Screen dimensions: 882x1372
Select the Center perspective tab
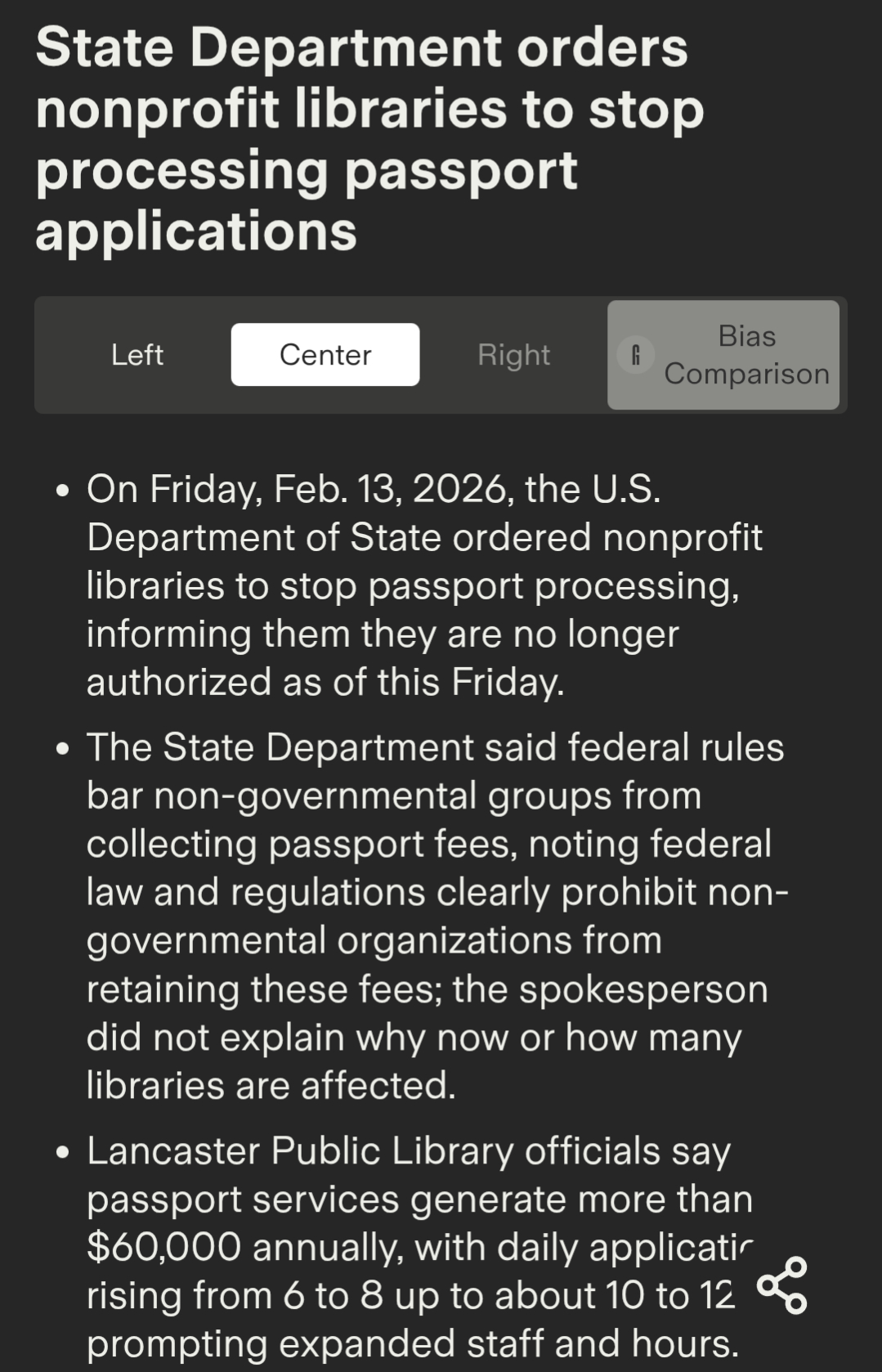(x=325, y=355)
